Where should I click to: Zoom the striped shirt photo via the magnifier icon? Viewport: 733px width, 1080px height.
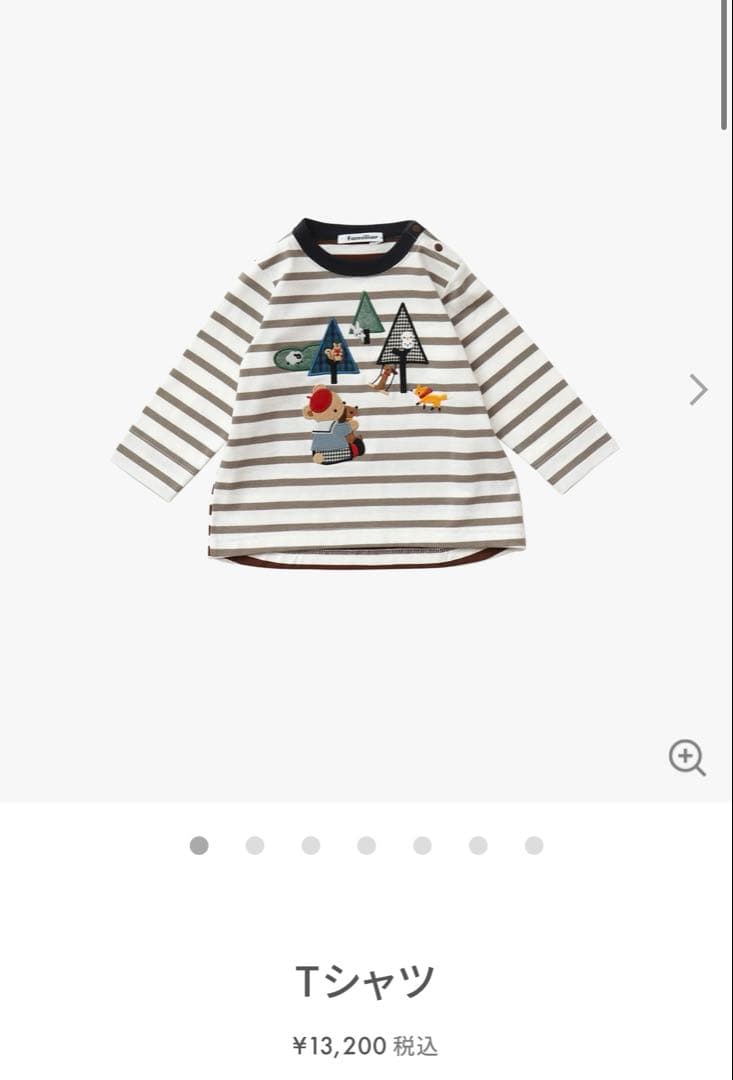pyautogui.click(x=686, y=757)
